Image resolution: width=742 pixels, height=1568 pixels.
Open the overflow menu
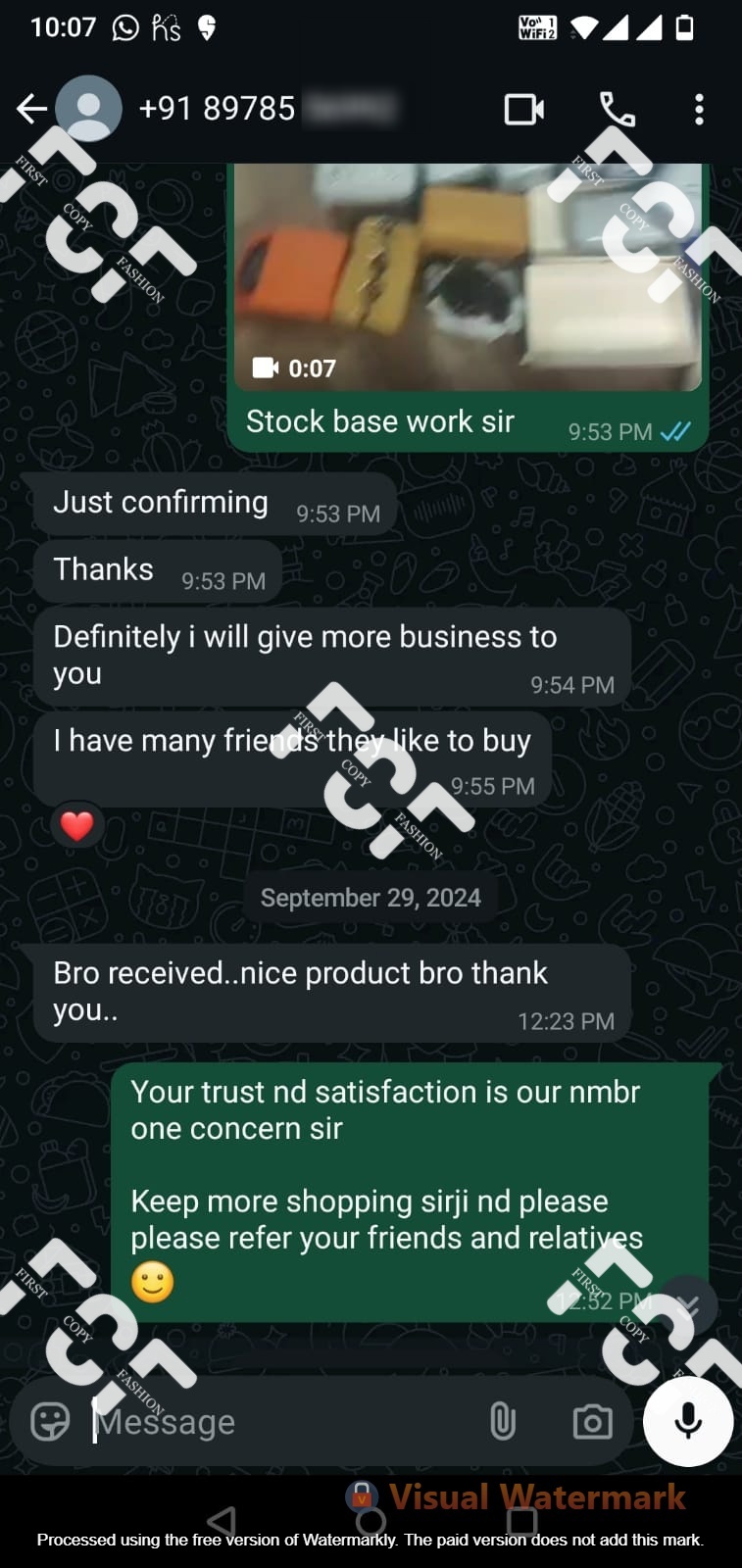699,109
